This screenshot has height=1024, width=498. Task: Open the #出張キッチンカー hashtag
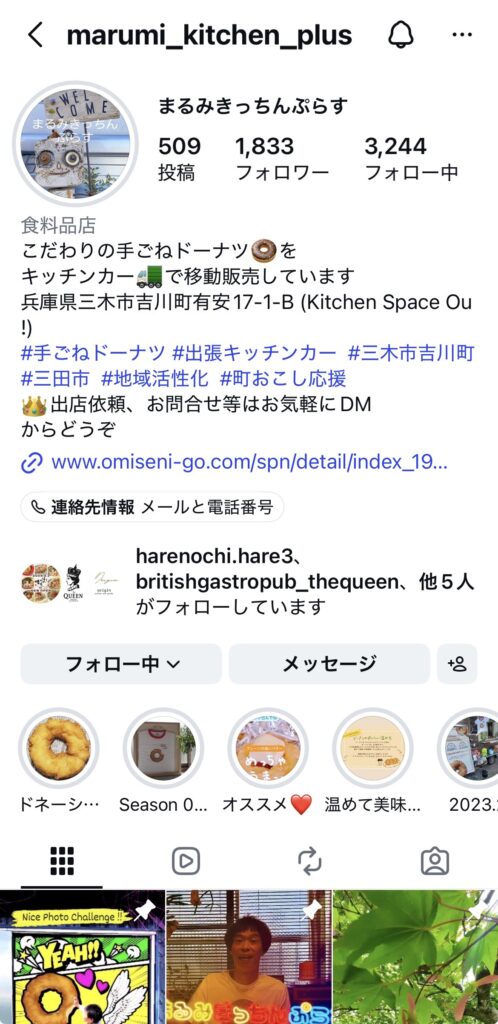[x=255, y=354]
